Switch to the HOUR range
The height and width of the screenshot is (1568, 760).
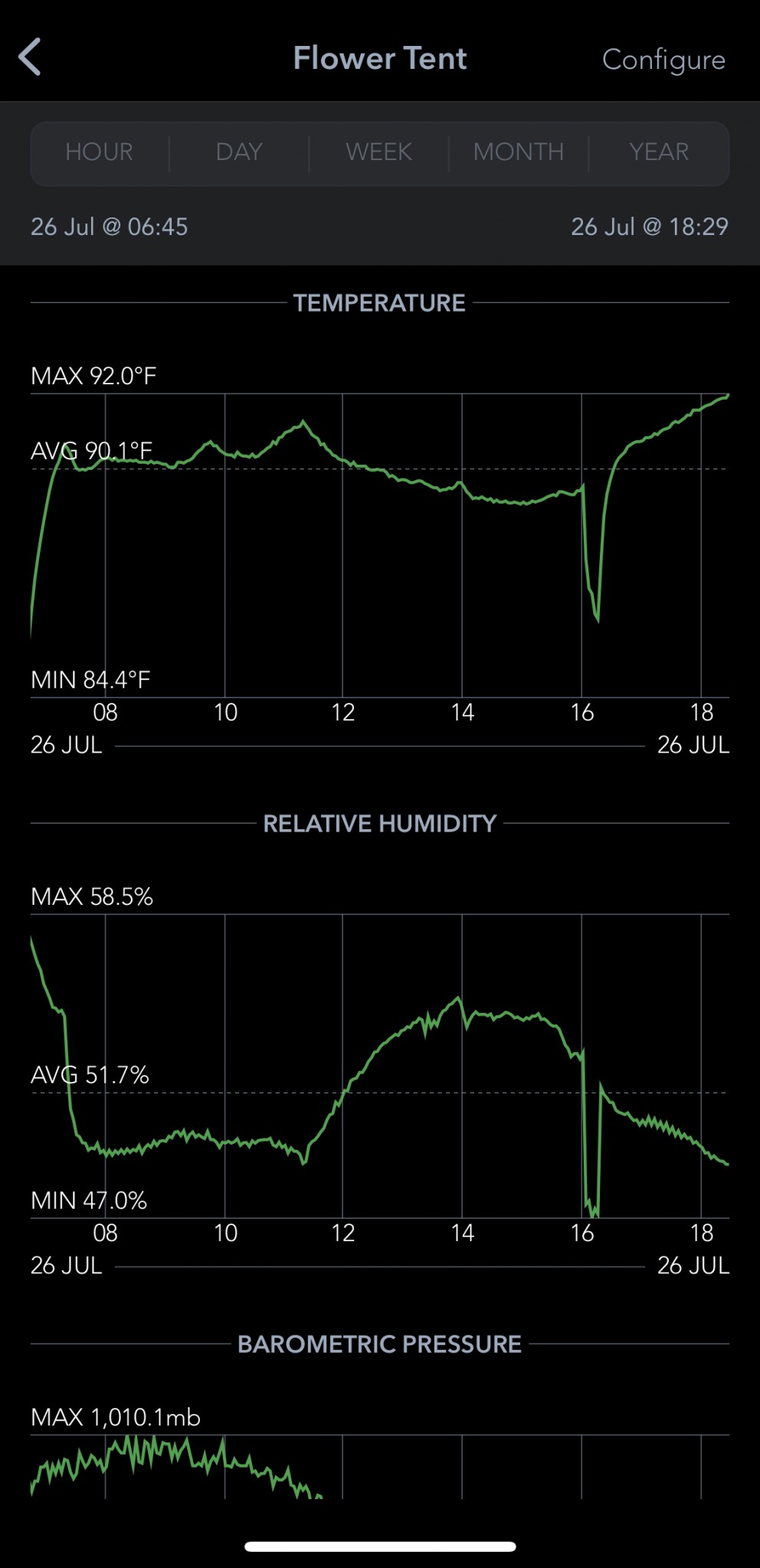point(100,152)
